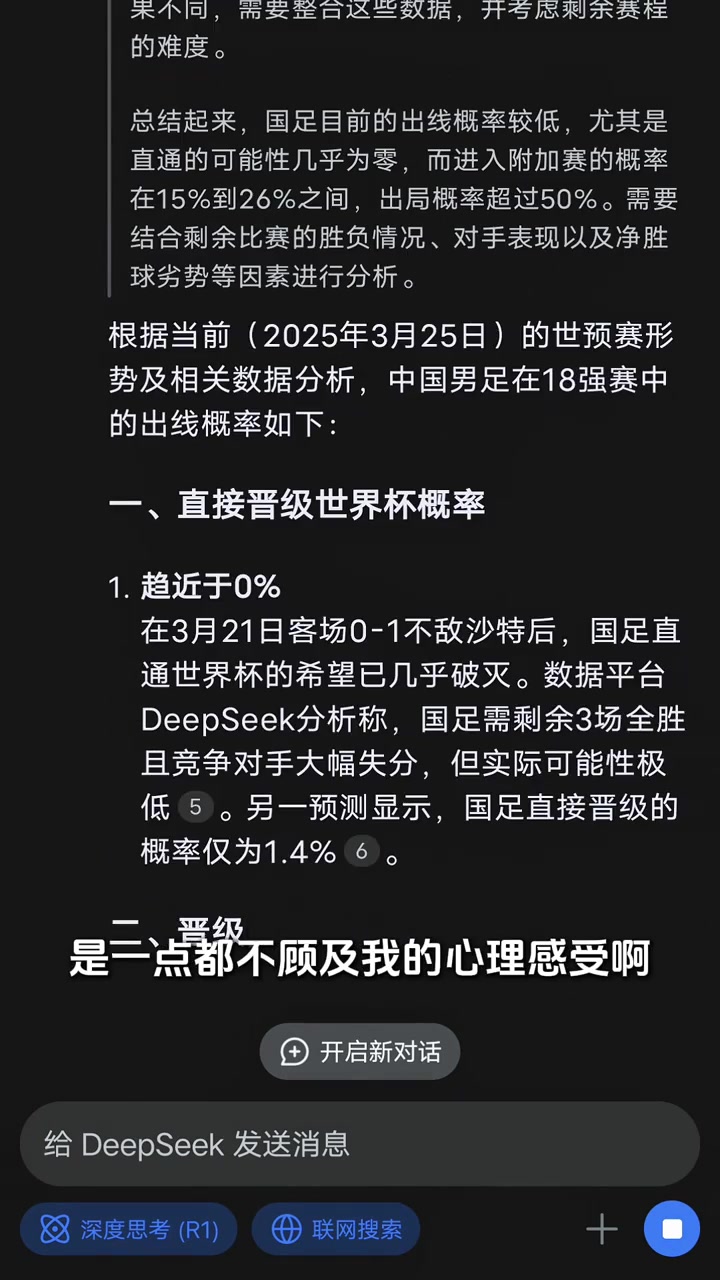The width and height of the screenshot is (720, 1280).
Task: Stop the response generation
Action: click(x=672, y=1229)
